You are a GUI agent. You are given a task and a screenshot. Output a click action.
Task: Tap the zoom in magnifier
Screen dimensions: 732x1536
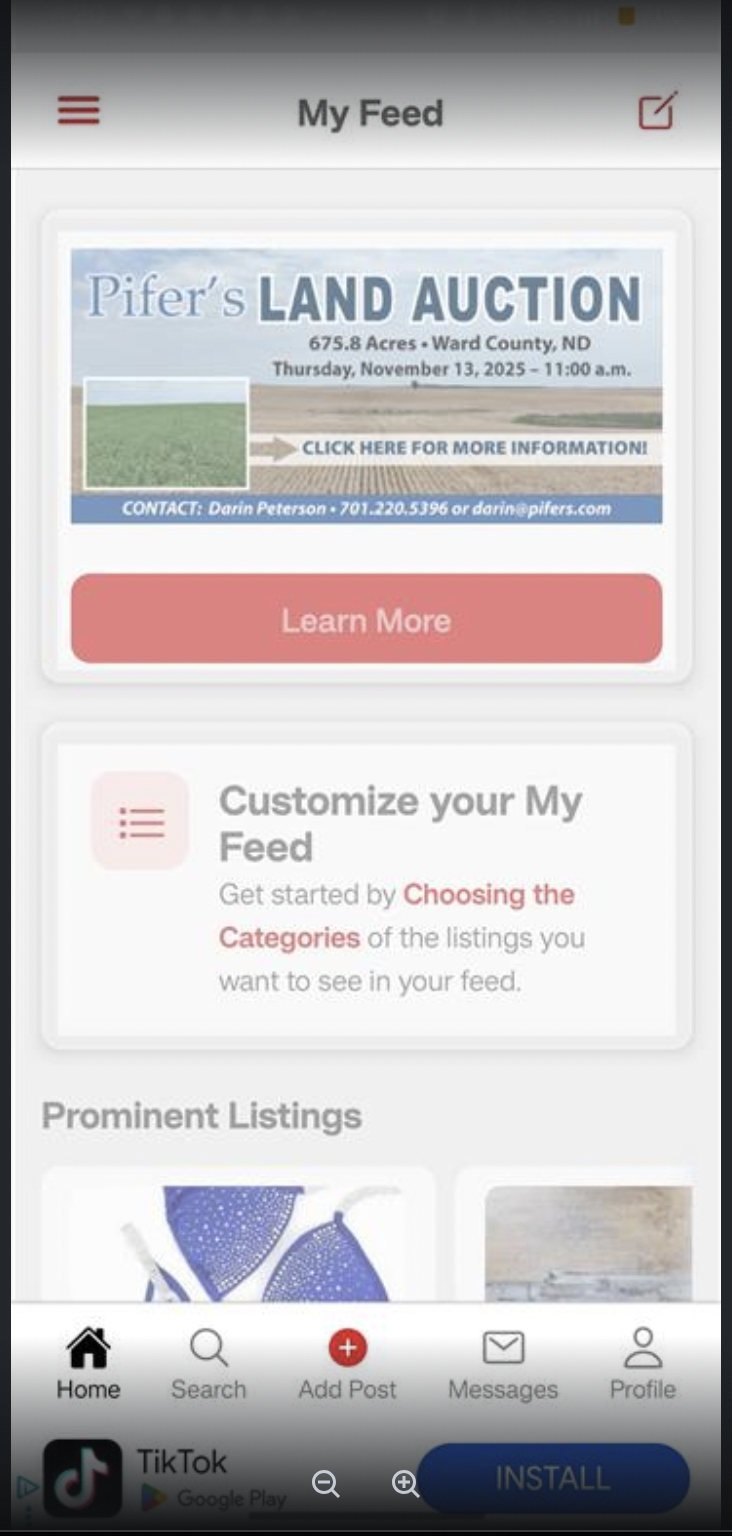pyautogui.click(x=405, y=1484)
